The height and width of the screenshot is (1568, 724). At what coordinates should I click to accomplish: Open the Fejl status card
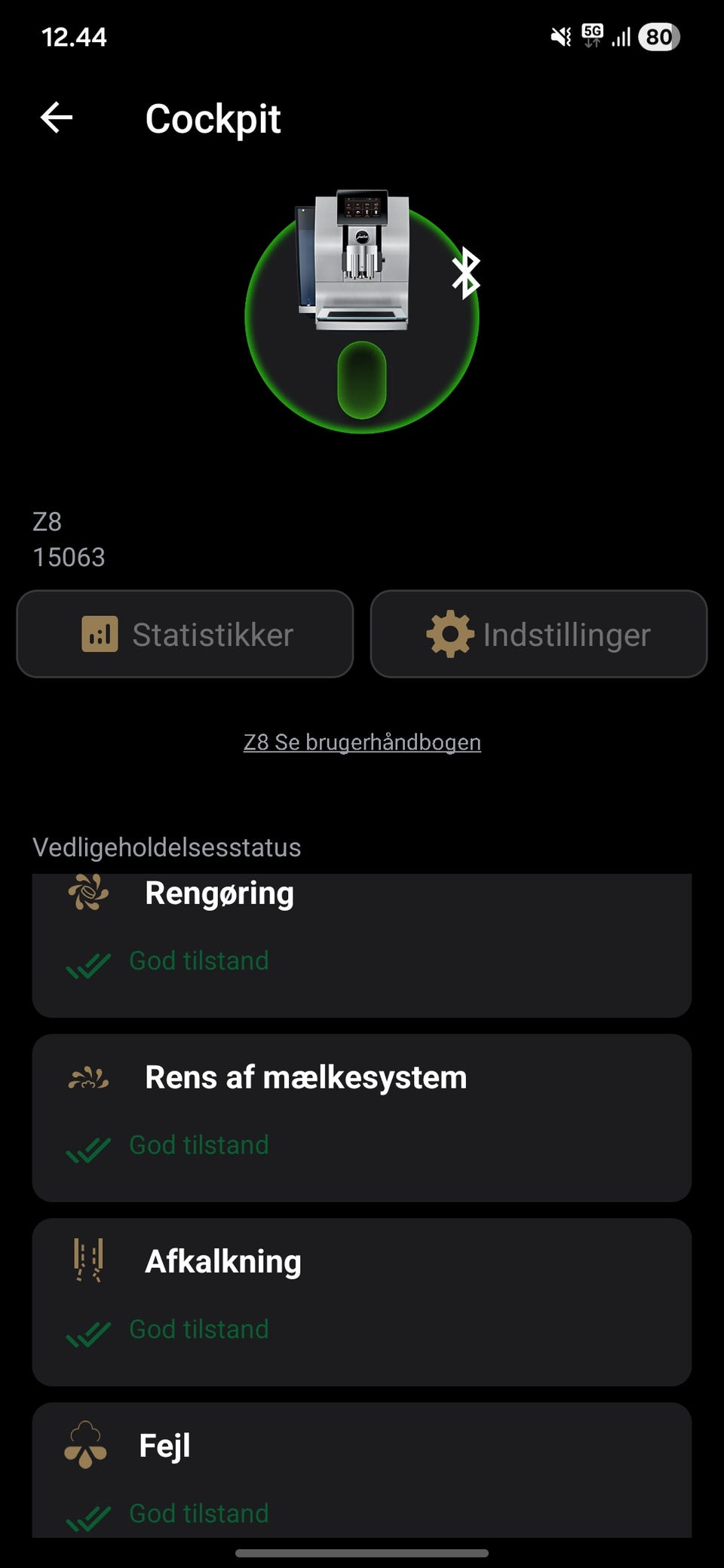pos(362,1470)
